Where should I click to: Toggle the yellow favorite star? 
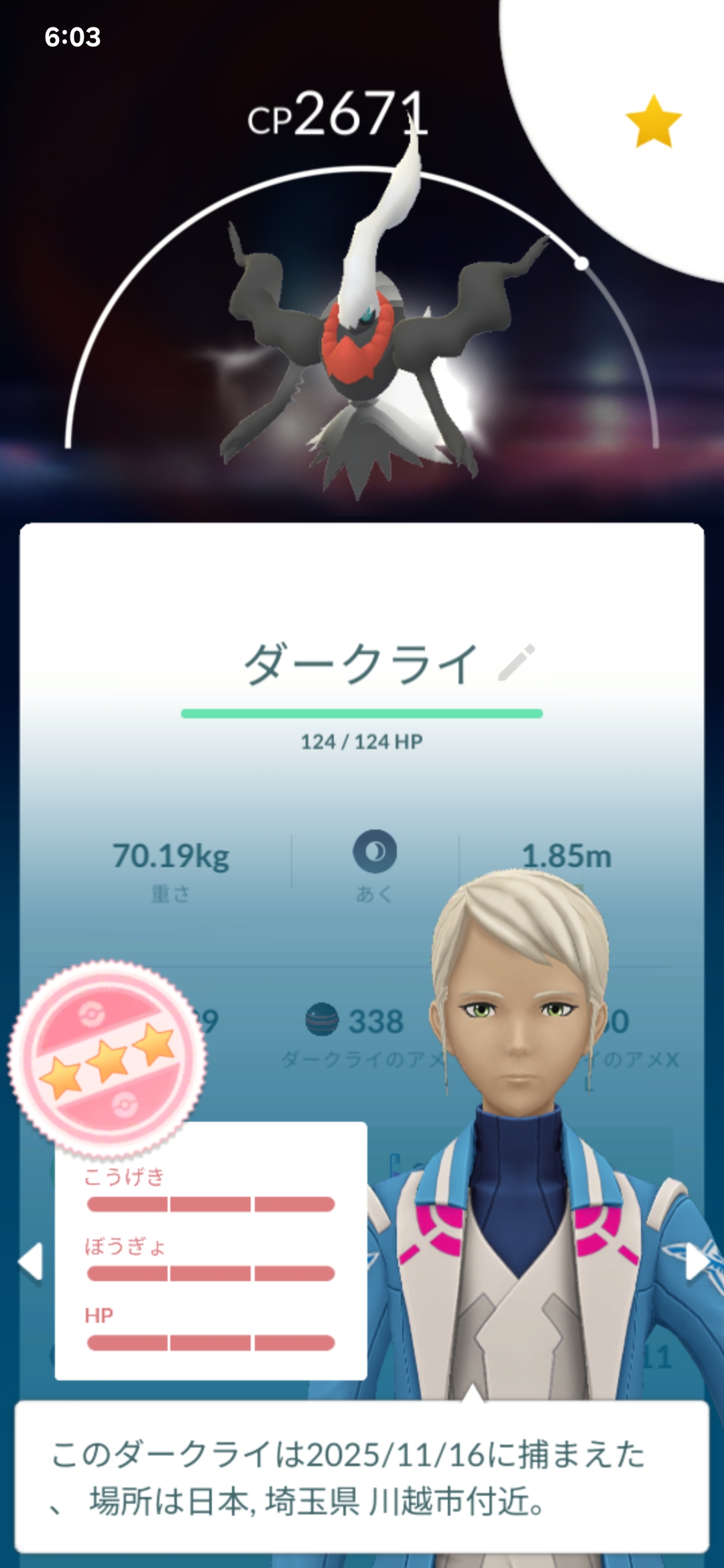point(653,121)
